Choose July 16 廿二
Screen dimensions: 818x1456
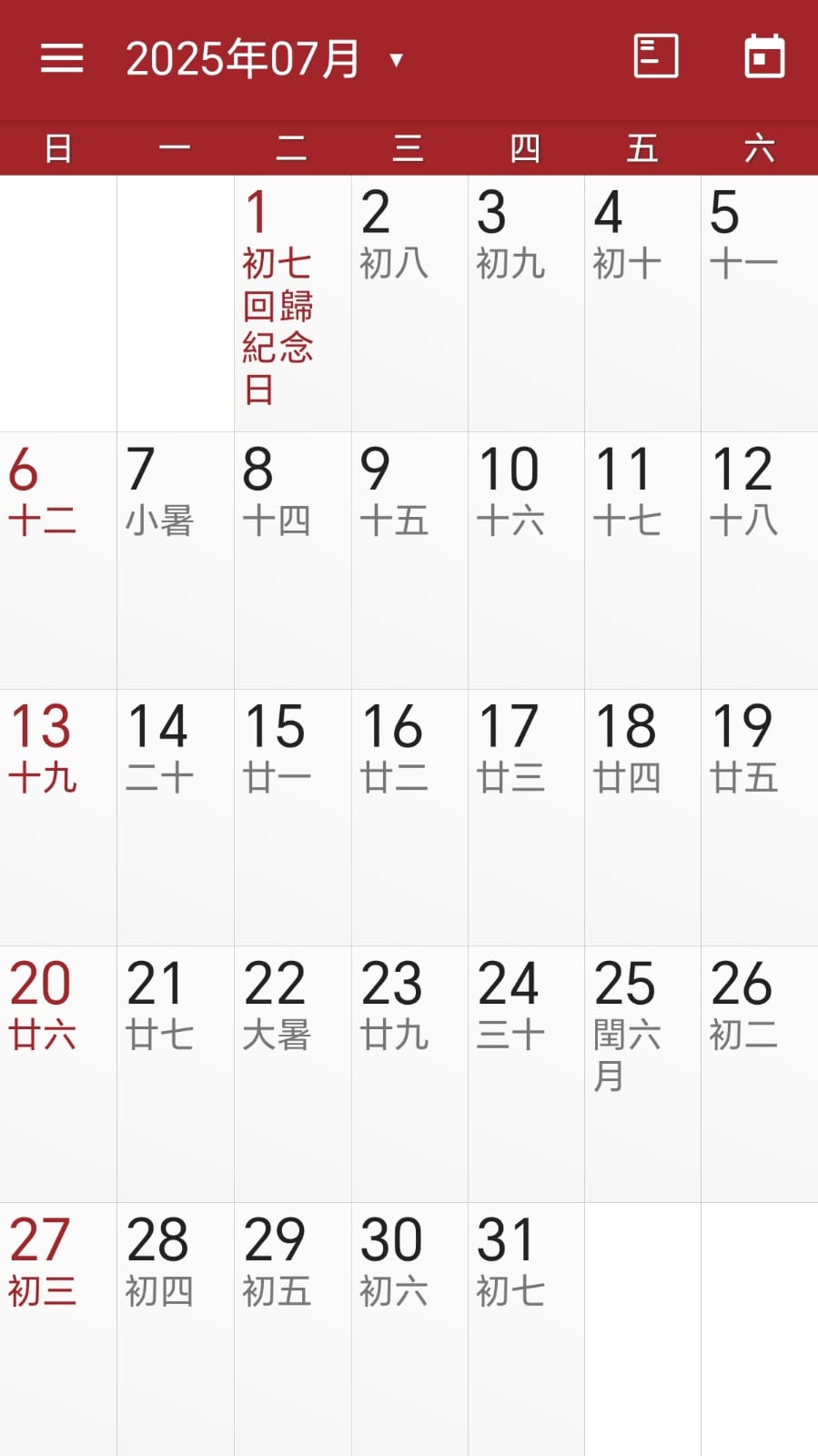coord(409,817)
